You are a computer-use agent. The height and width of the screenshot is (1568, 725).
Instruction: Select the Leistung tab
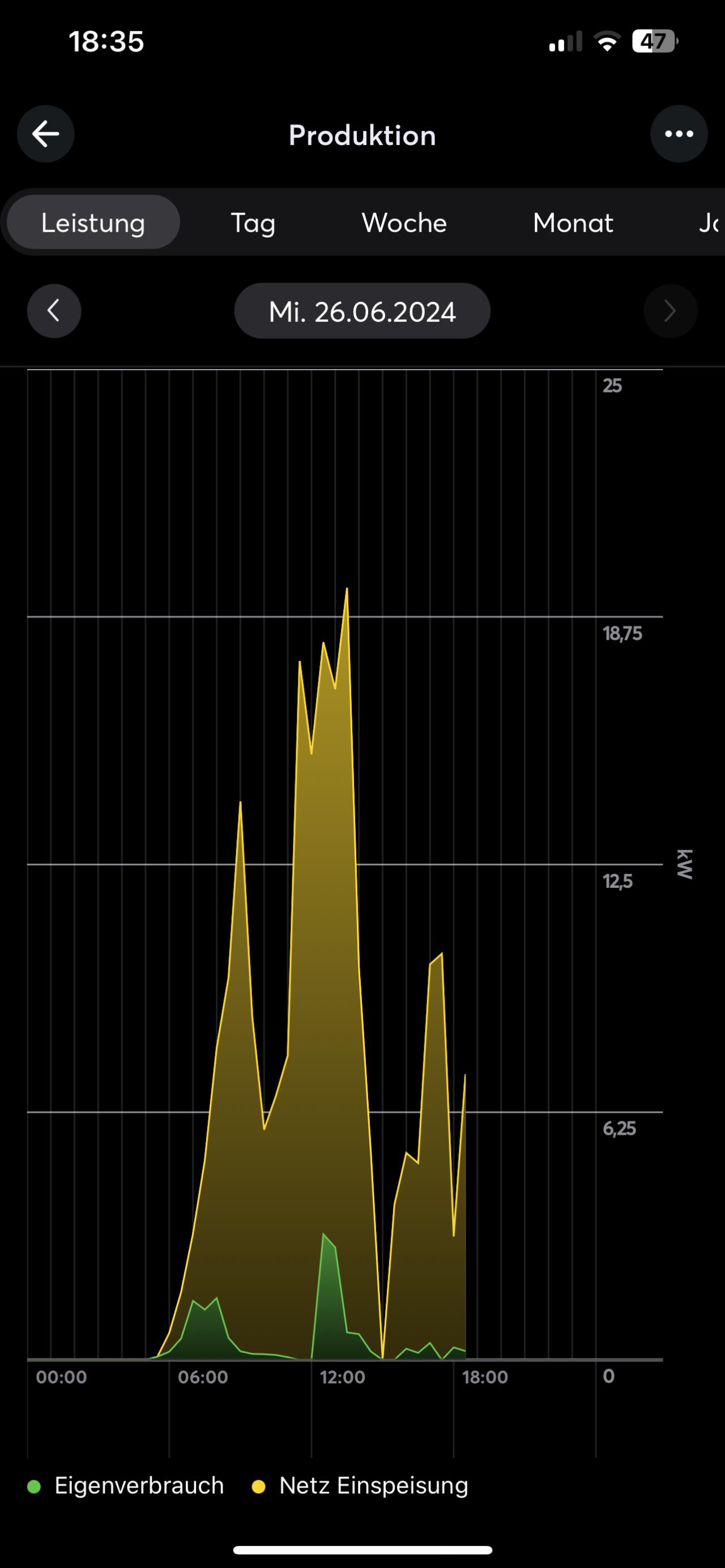pyautogui.click(x=93, y=222)
